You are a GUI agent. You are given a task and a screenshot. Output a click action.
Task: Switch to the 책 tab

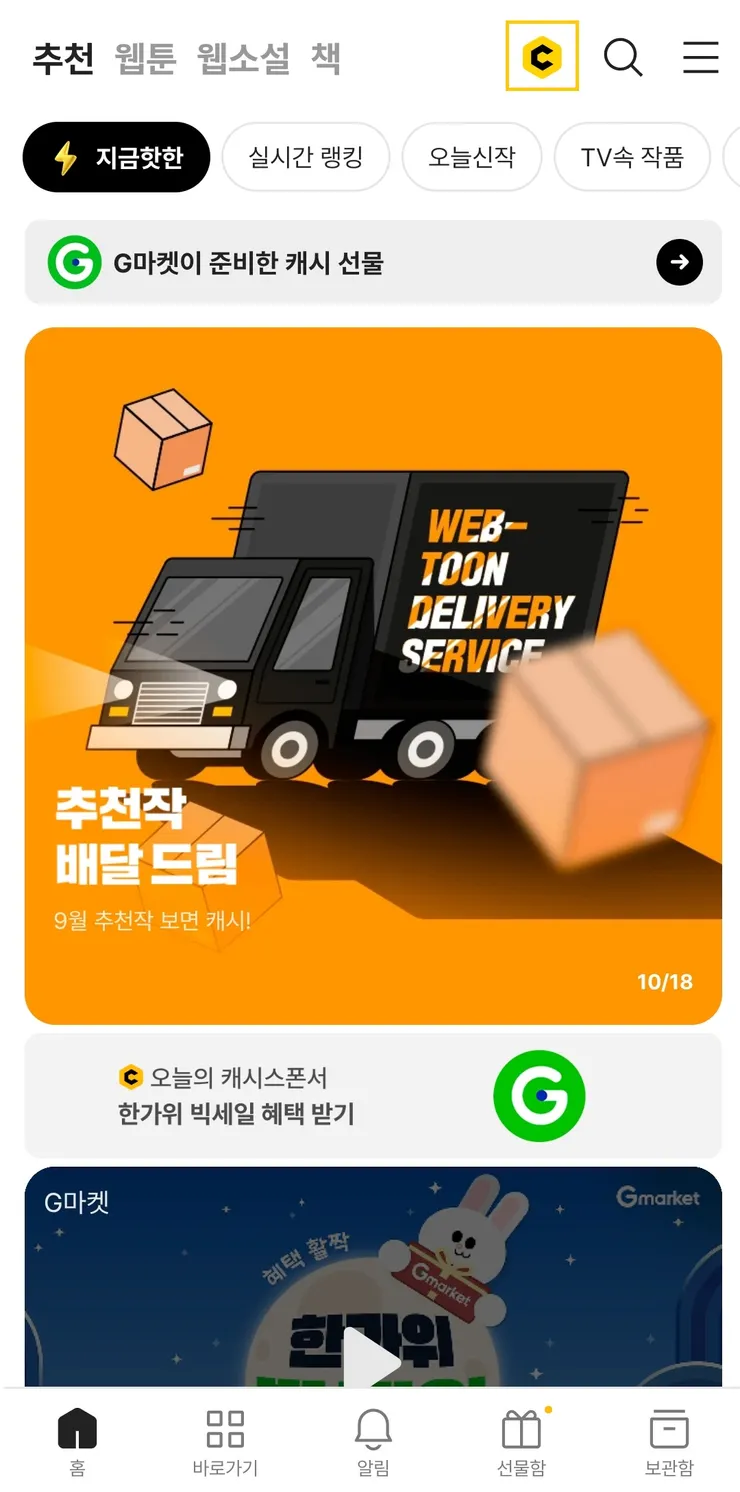pyautogui.click(x=326, y=58)
